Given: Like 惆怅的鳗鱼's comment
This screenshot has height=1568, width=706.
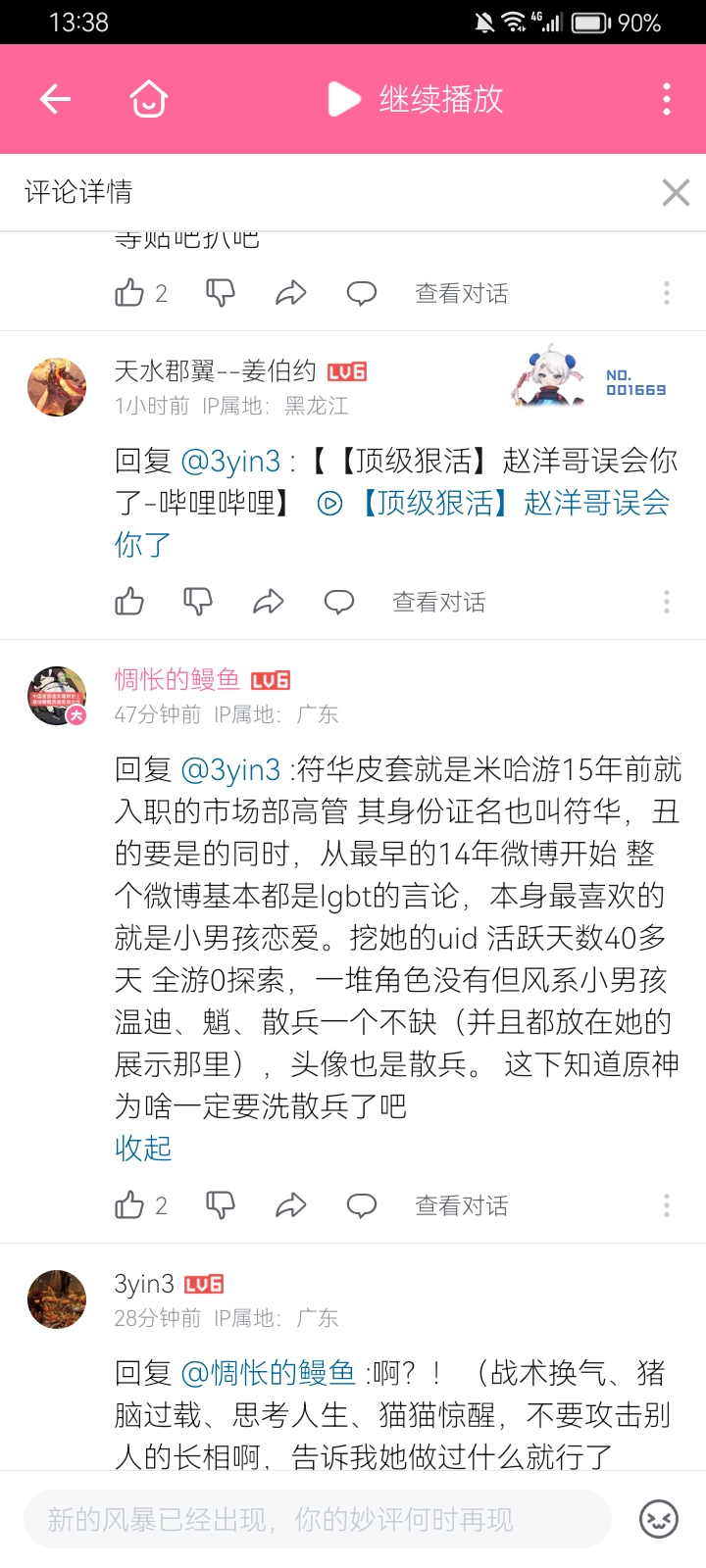Looking at the screenshot, I should [129, 1205].
